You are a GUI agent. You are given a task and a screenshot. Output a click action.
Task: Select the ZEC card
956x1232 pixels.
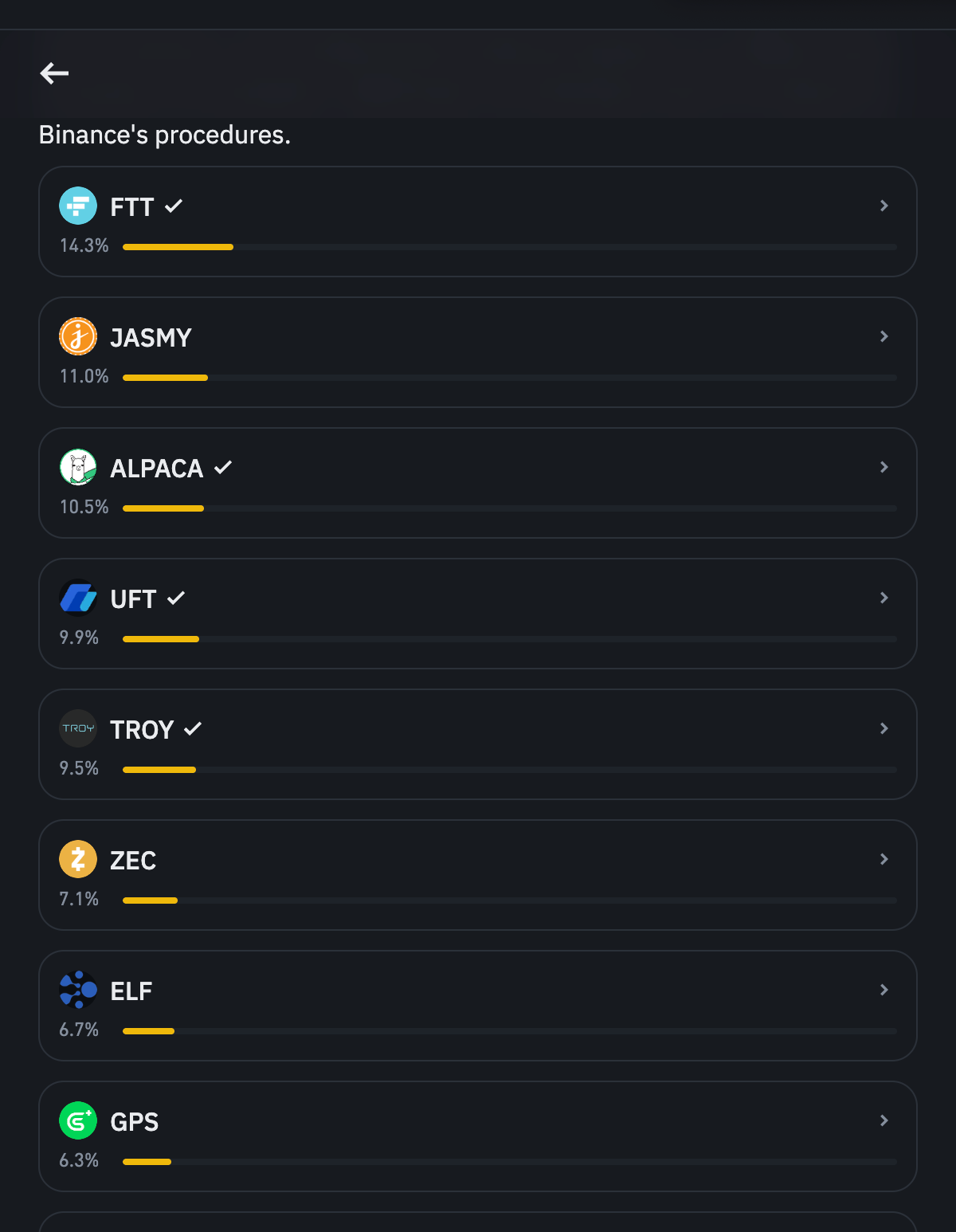pyautogui.click(x=478, y=875)
